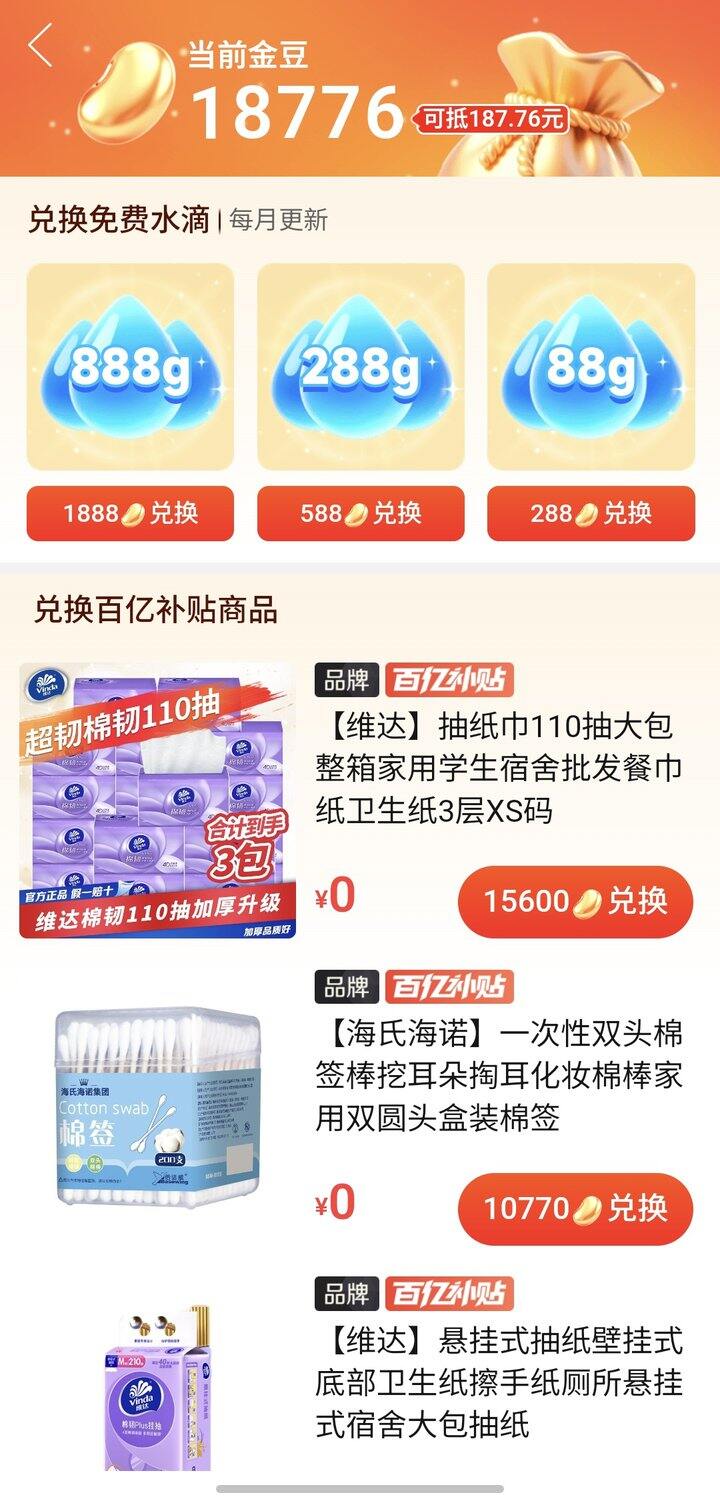Open the 88g water drop card
Screen dimensions: 720x1507
(590, 367)
